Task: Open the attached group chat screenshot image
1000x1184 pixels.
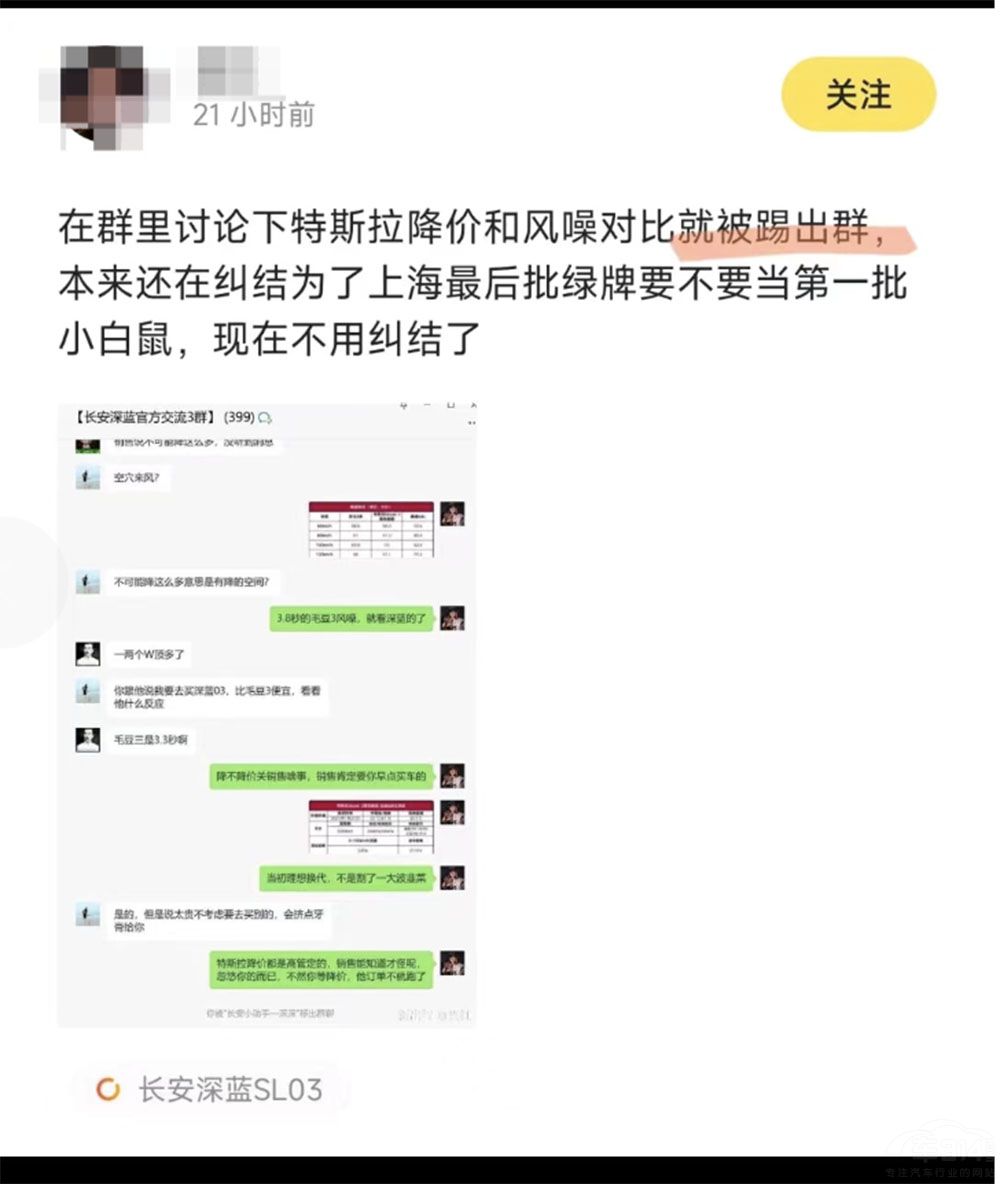Action: pos(267,715)
